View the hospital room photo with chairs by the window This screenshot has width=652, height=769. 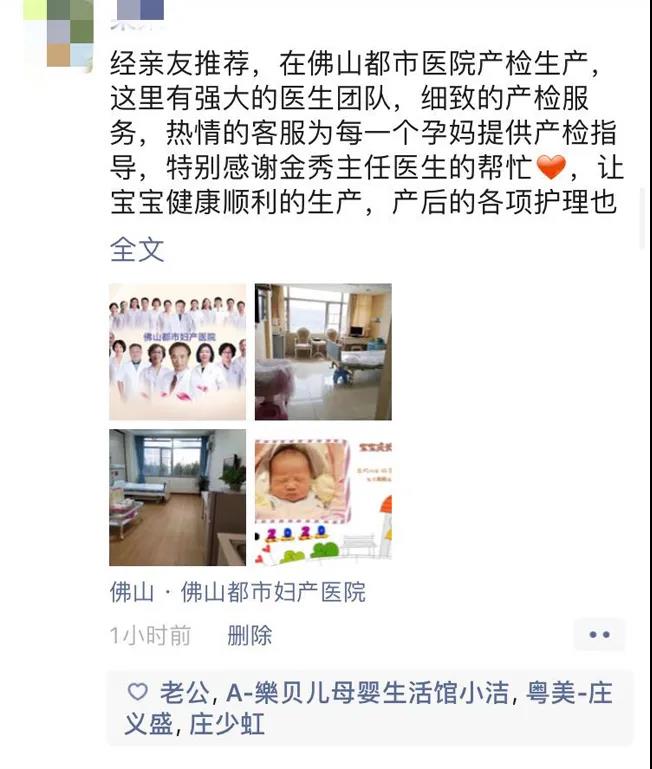click(x=323, y=351)
